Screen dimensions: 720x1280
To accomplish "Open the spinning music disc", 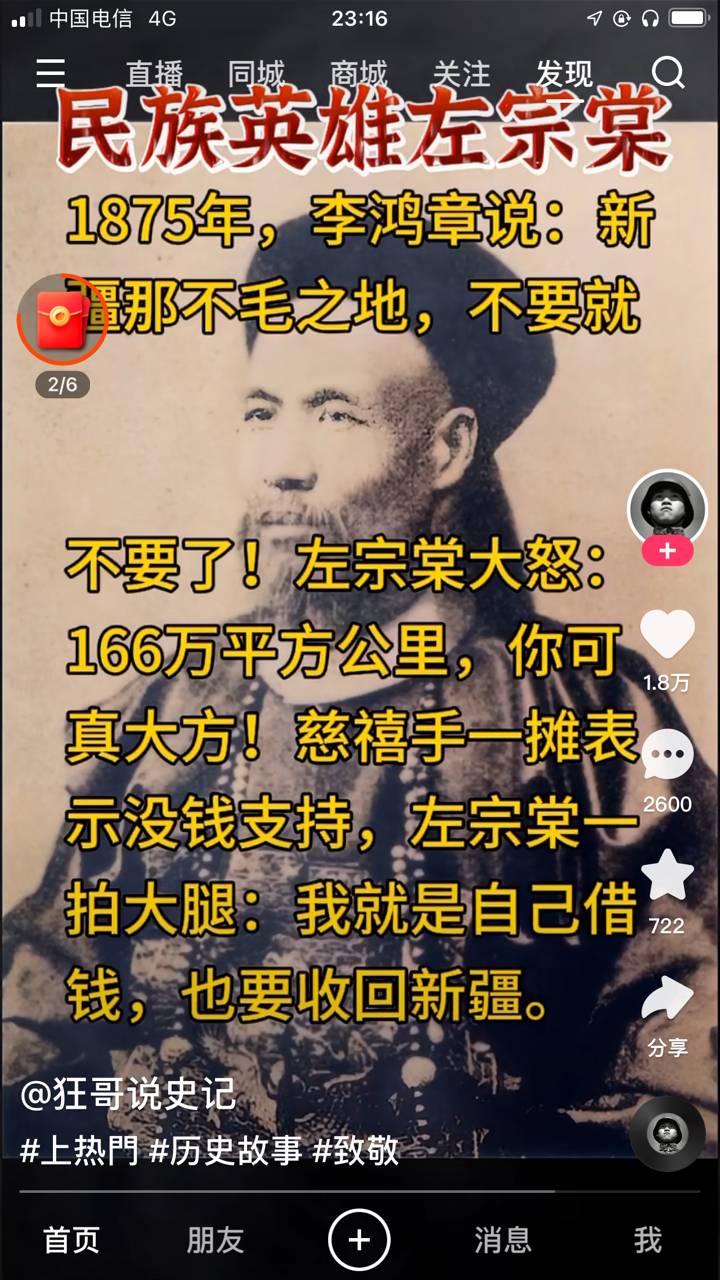I will click(x=667, y=1133).
